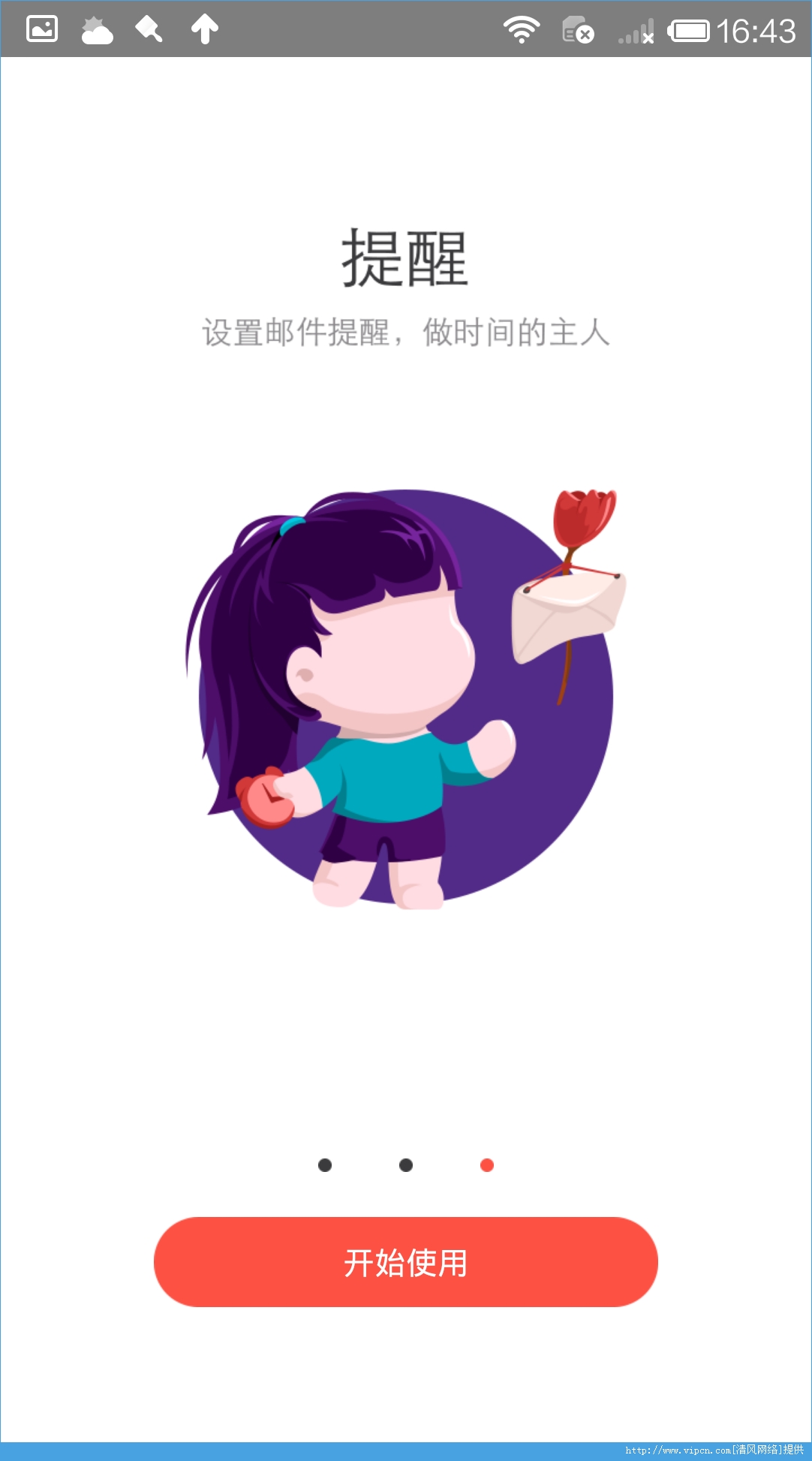Tap the mobile signal strength icon
Screen dimensions: 812x1461
point(634,30)
